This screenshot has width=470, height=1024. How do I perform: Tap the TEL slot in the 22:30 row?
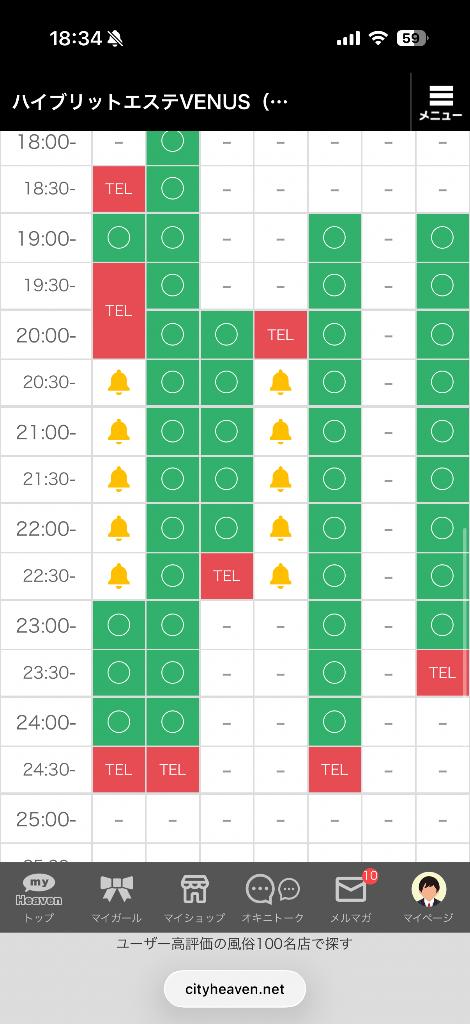click(x=227, y=575)
